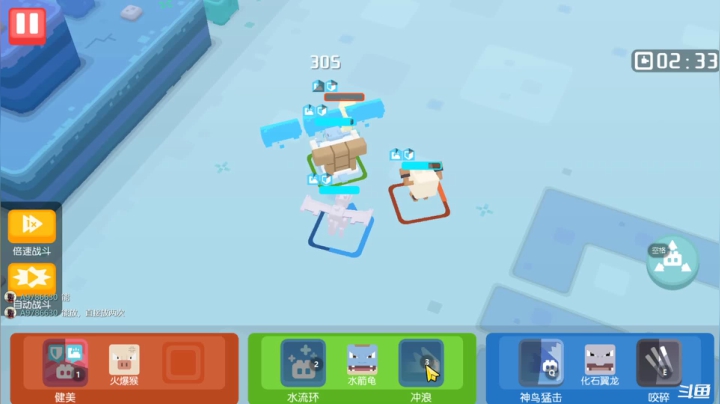This screenshot has height=404, width=720.
Task: Select the 水箭龟 portrait
Action: click(x=362, y=361)
